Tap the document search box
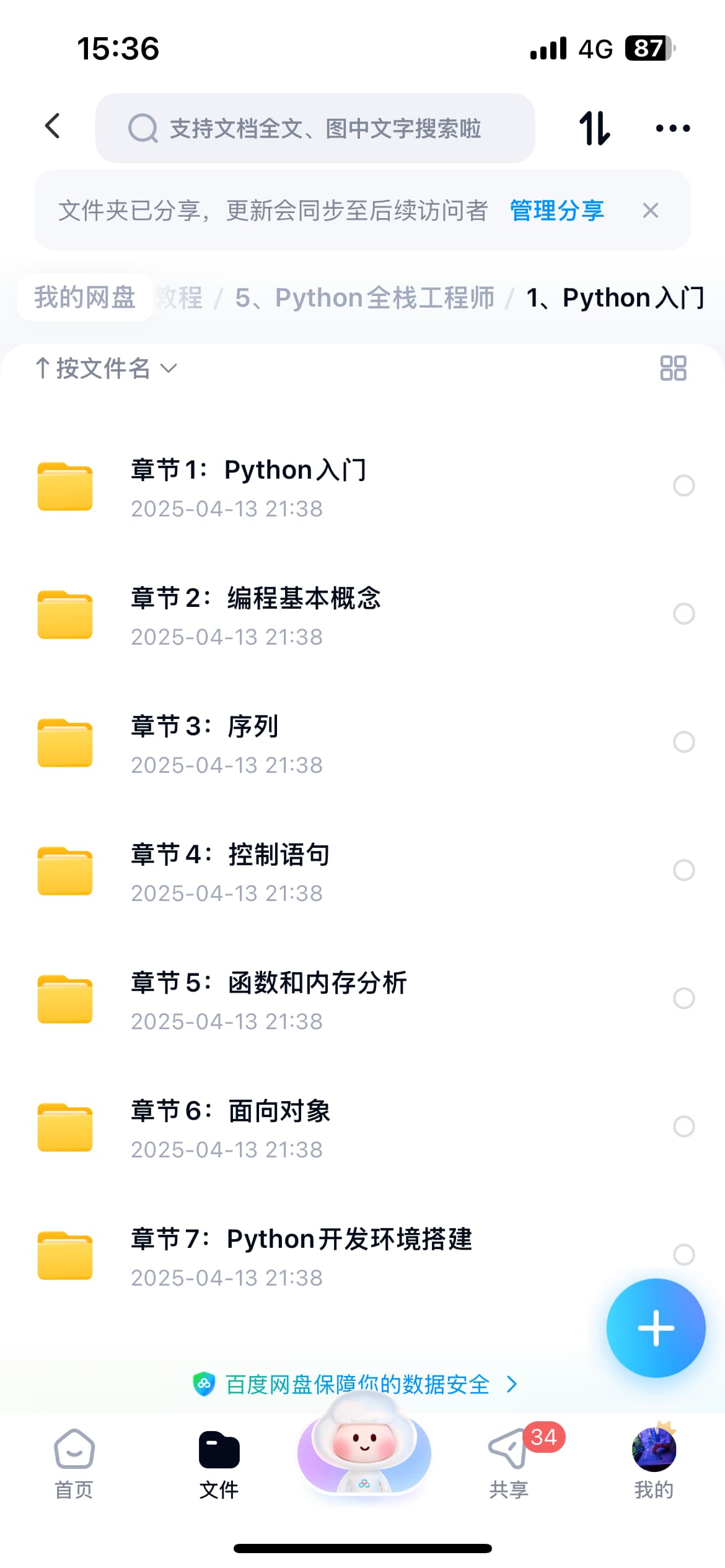The height and width of the screenshot is (1568, 725). tap(315, 129)
